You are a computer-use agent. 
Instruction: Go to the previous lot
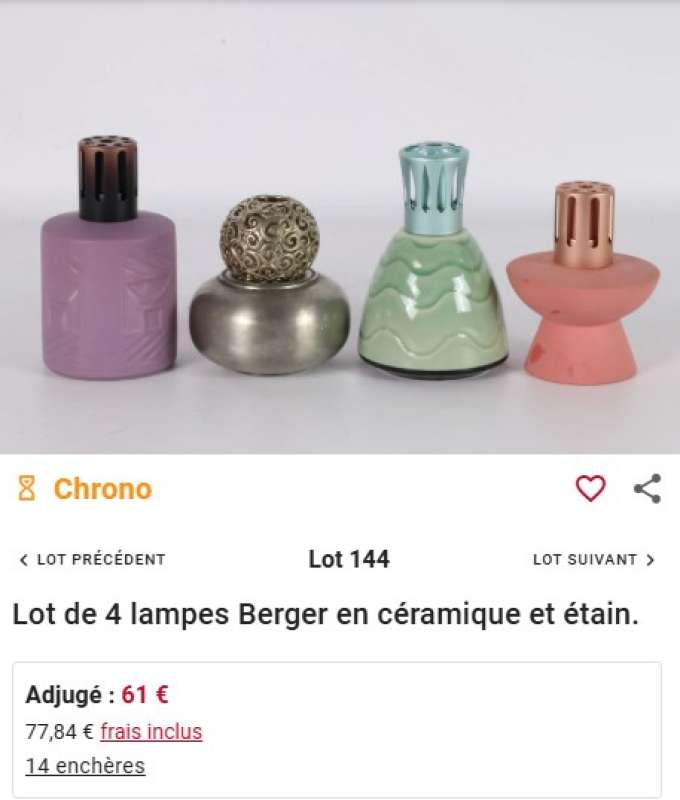coord(92,560)
